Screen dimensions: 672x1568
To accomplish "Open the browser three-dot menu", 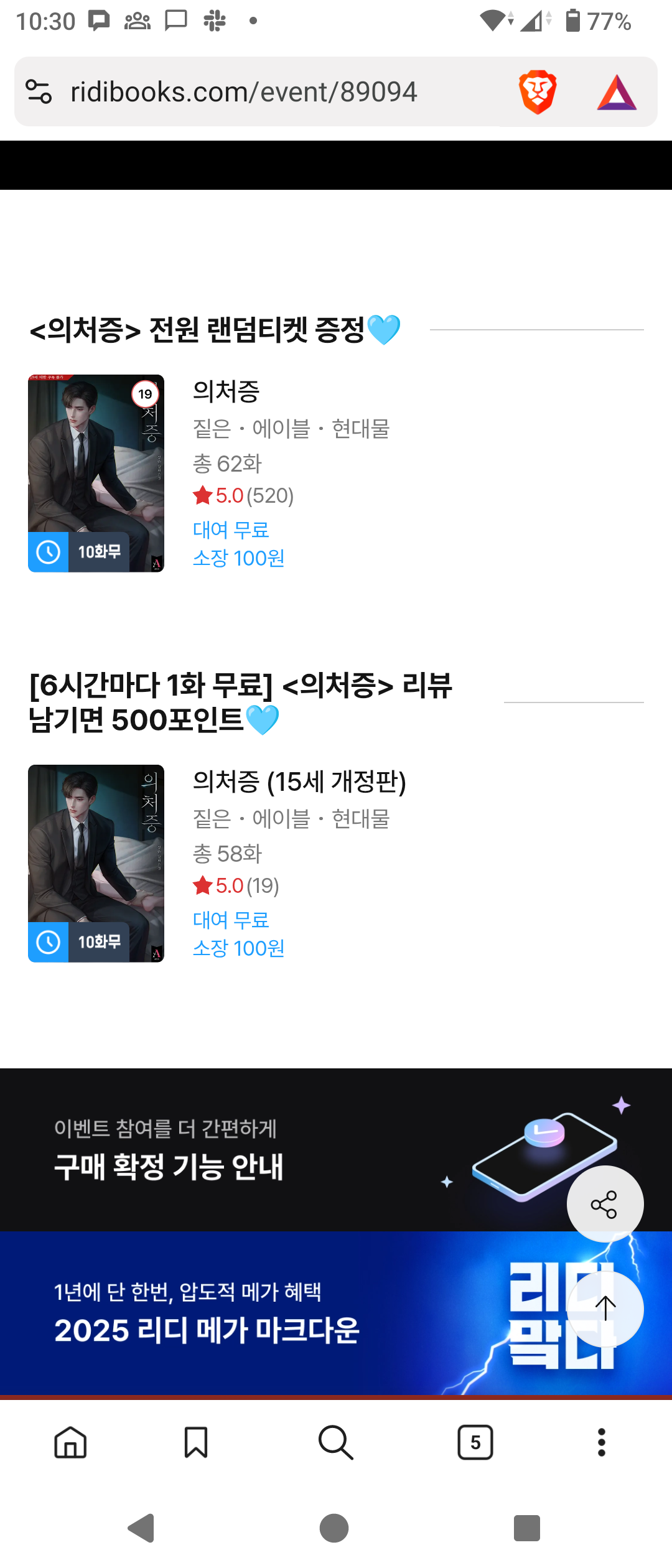I will coord(601,1442).
